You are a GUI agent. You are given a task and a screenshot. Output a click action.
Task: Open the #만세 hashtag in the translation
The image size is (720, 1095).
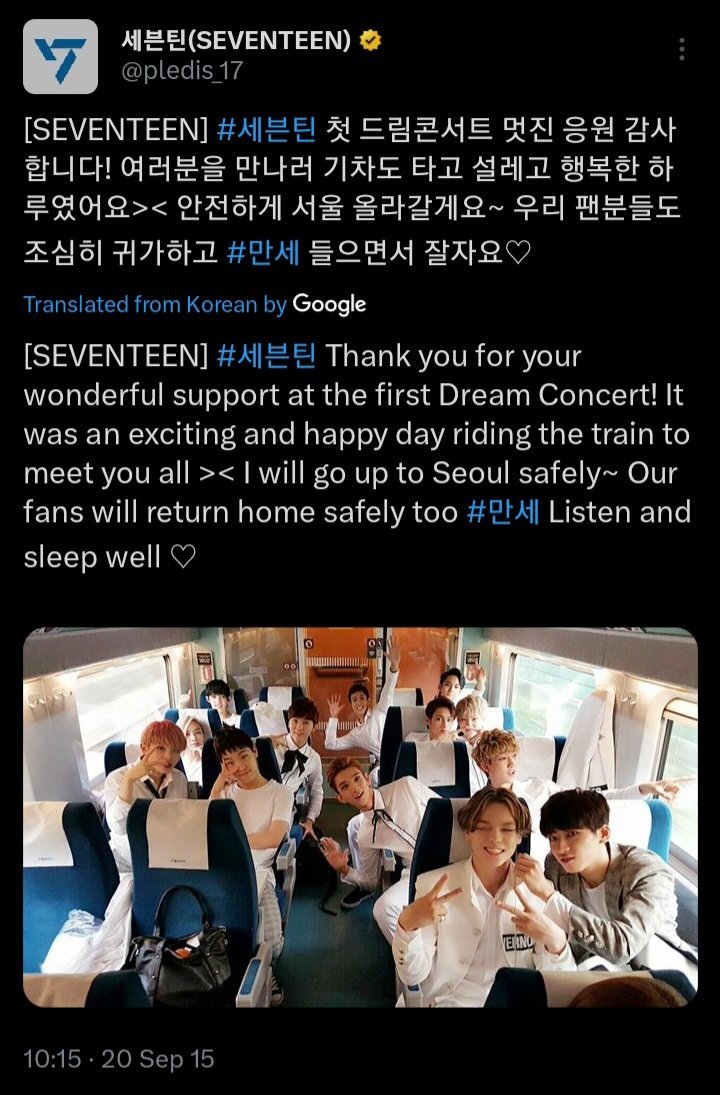coord(504,512)
